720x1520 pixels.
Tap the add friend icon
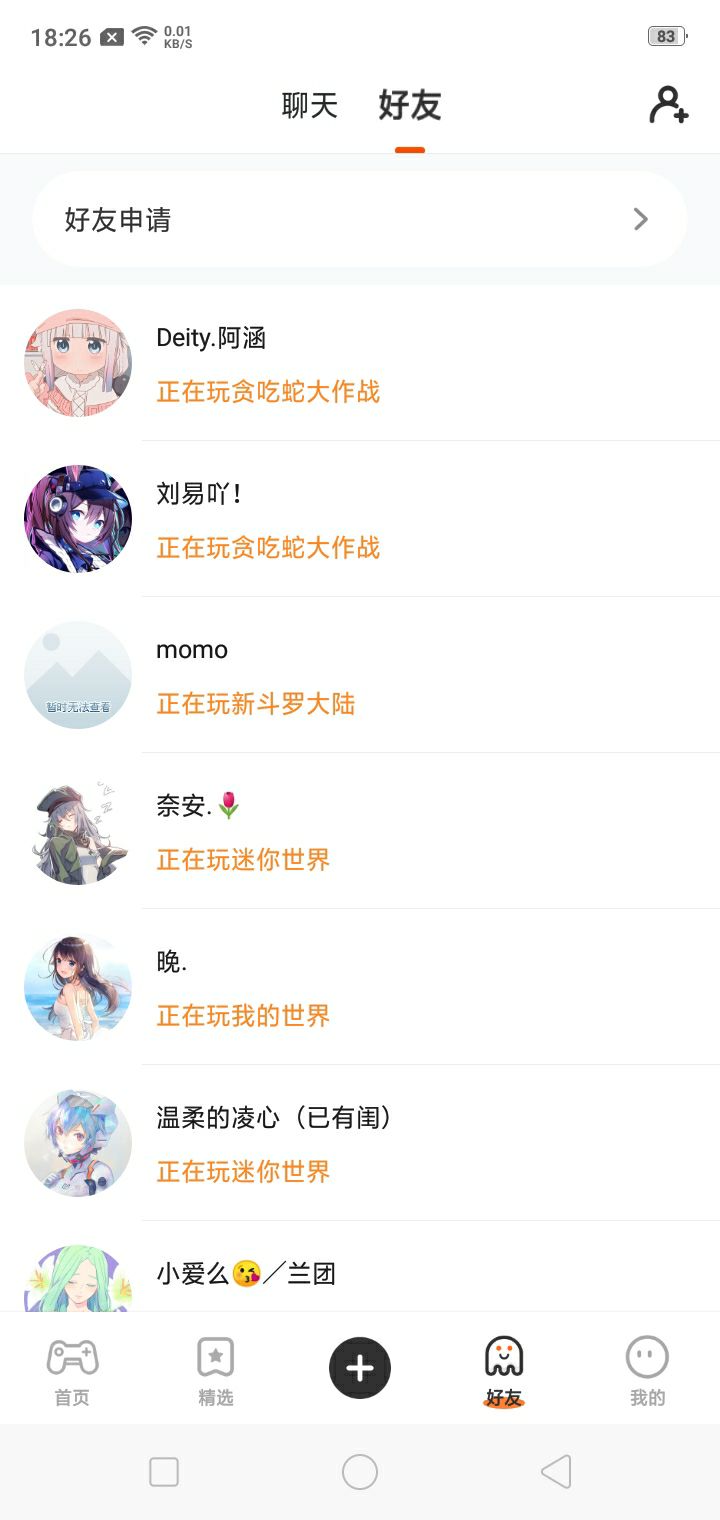668,105
